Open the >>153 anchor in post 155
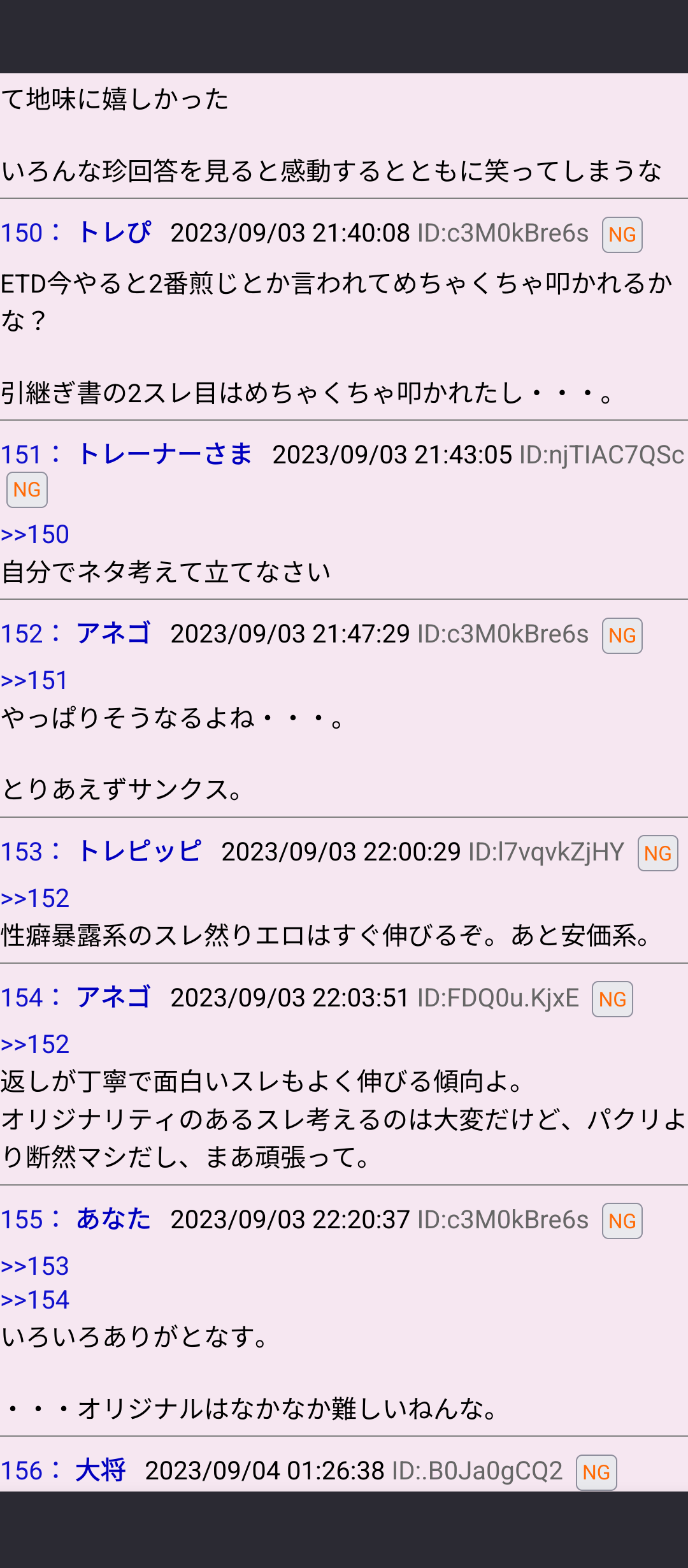 (x=35, y=1266)
